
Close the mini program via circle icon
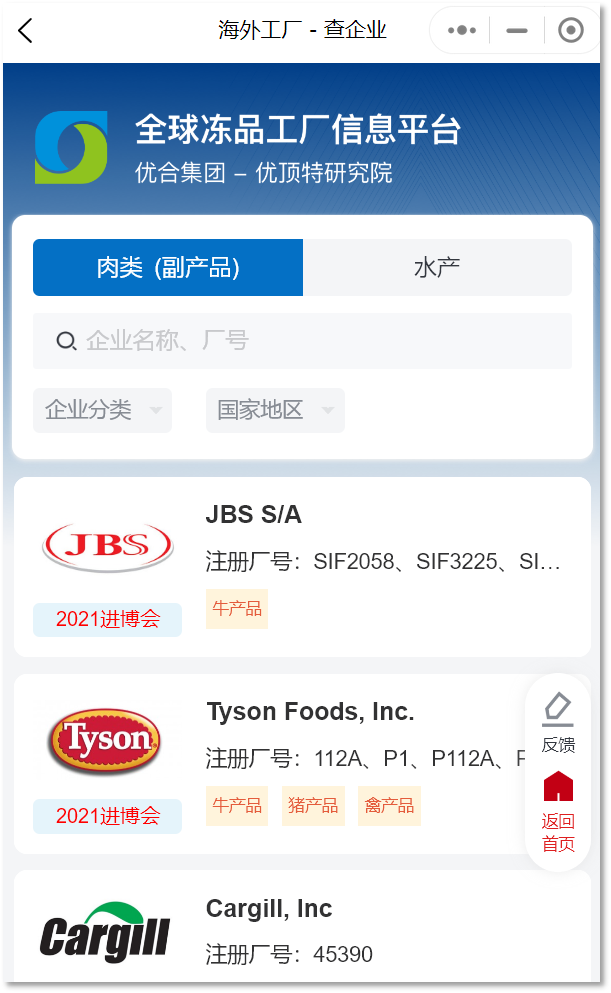[x=570, y=30]
